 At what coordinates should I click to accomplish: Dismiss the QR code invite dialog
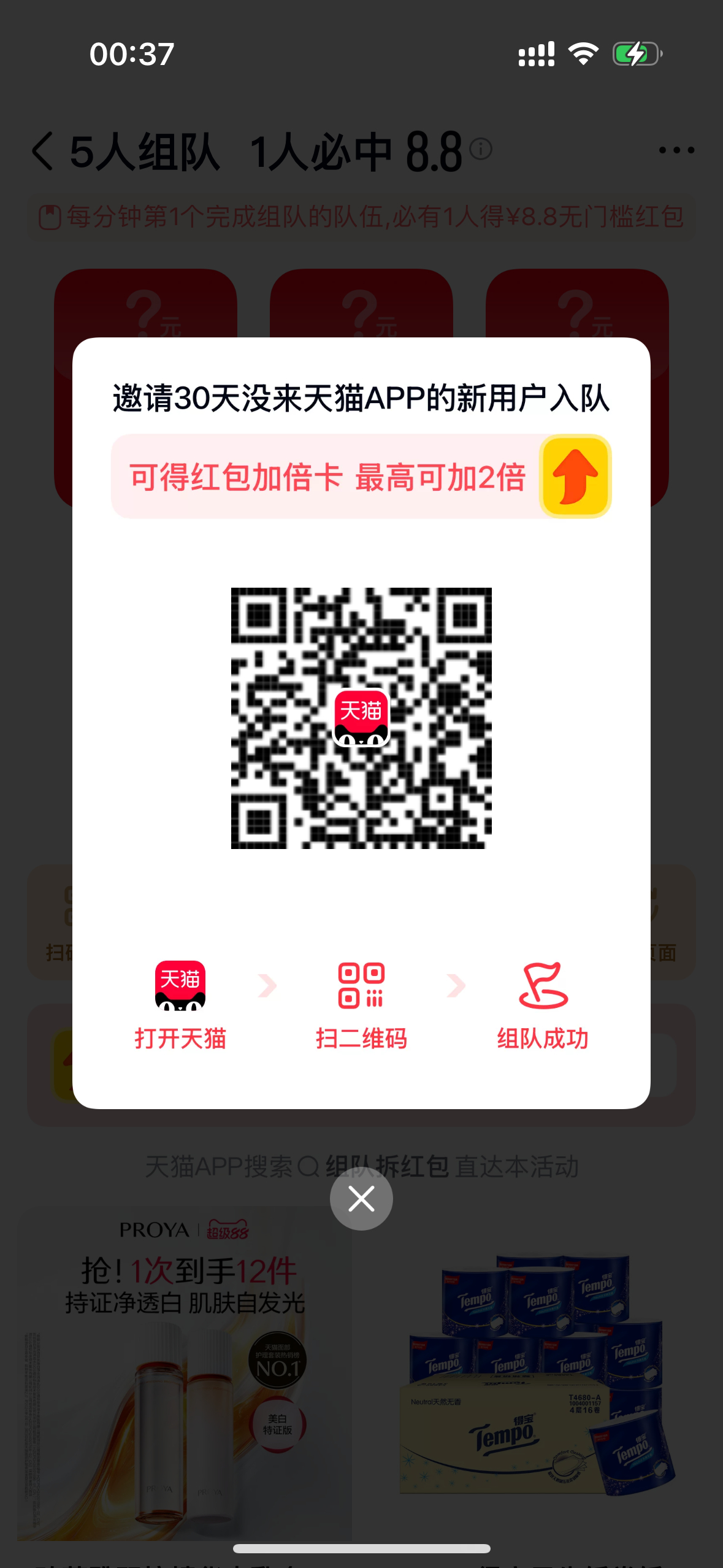[x=361, y=1198]
